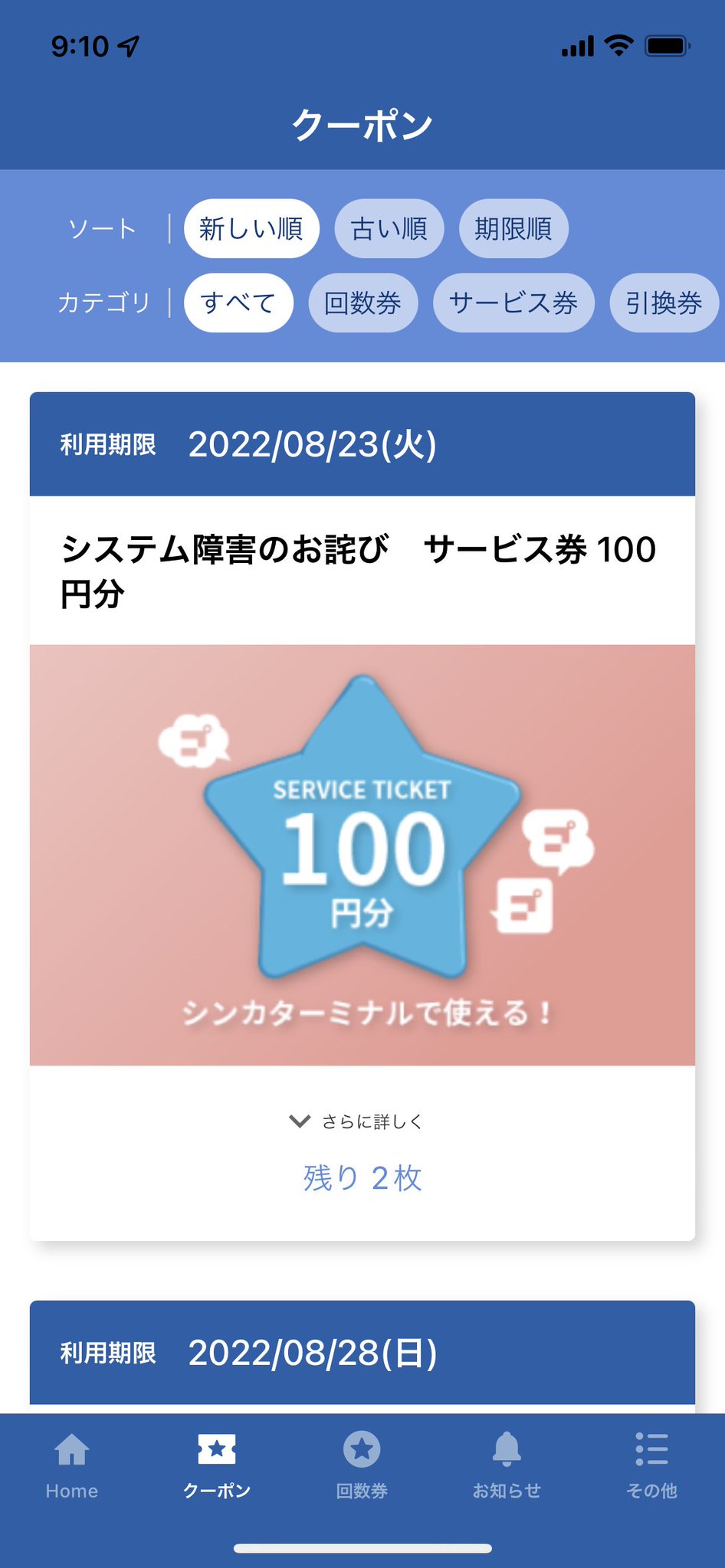725x1568 pixels.
Task: Sort coupons by 古い順
Action: tap(389, 228)
